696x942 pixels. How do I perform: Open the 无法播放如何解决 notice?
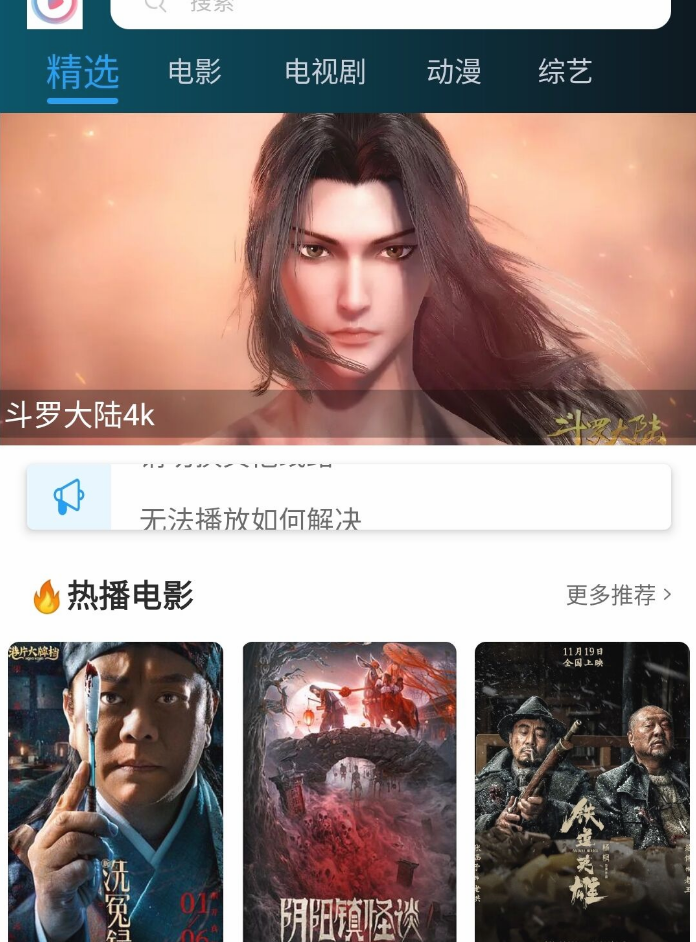point(250,518)
